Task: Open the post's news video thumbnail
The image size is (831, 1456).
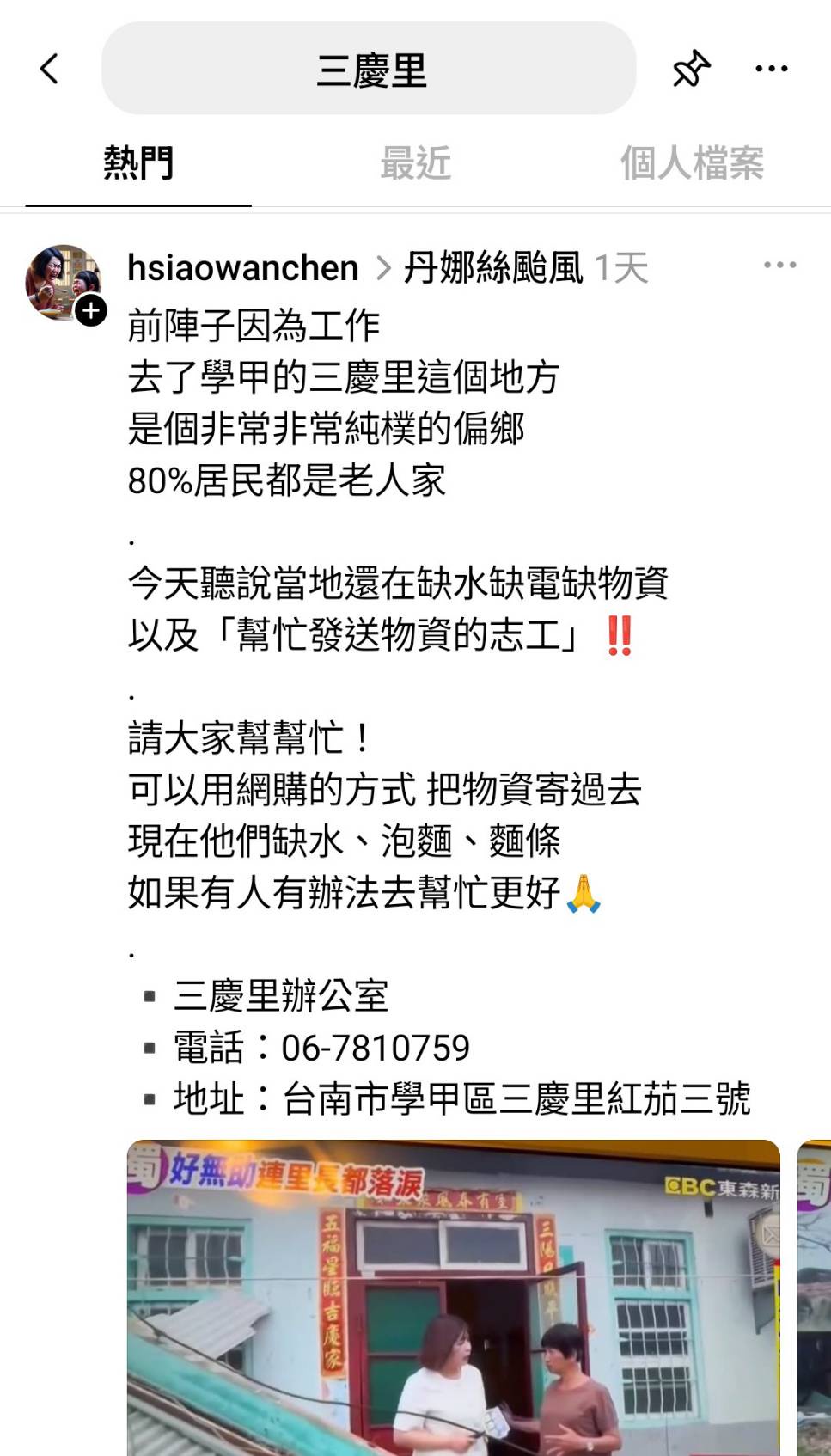Action: click(453, 1296)
